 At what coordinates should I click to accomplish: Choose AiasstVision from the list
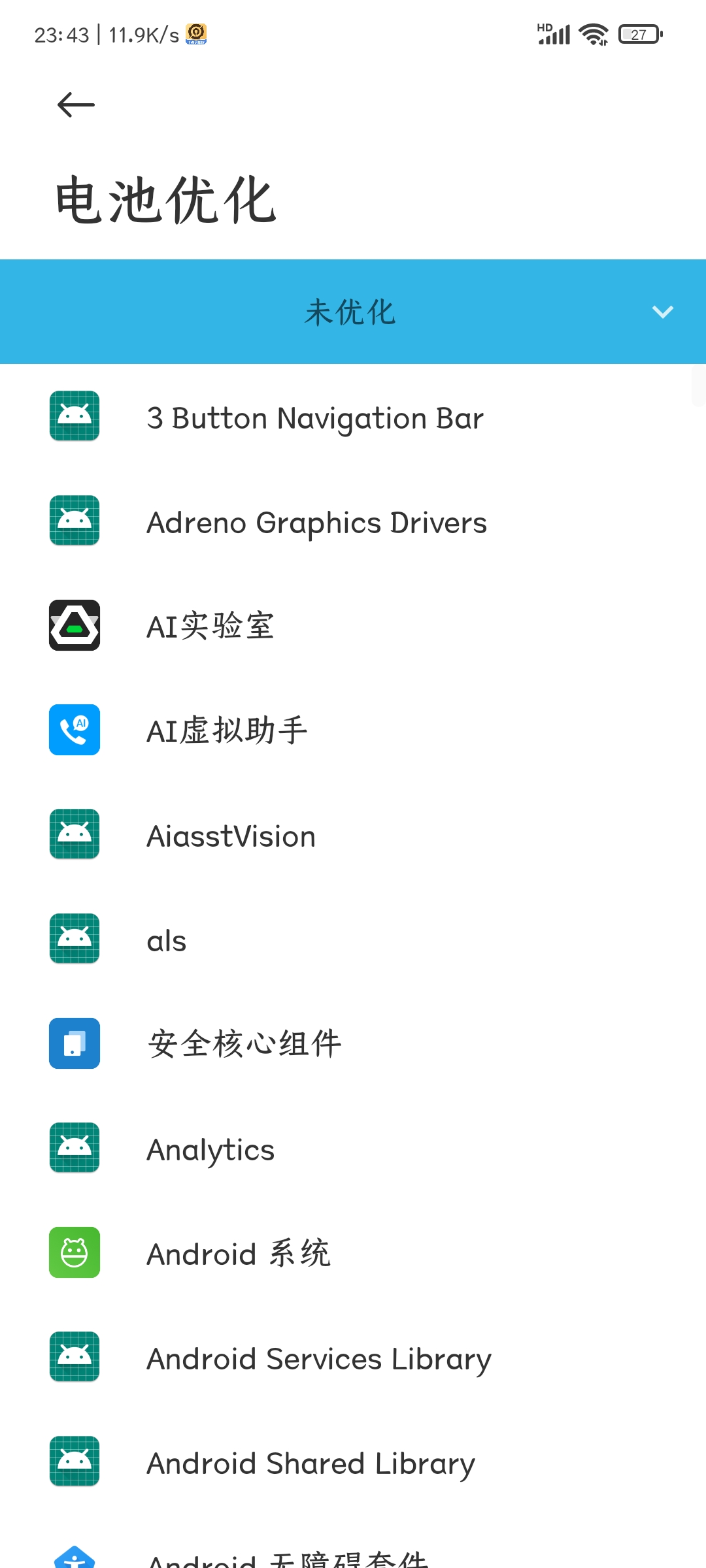(353, 834)
